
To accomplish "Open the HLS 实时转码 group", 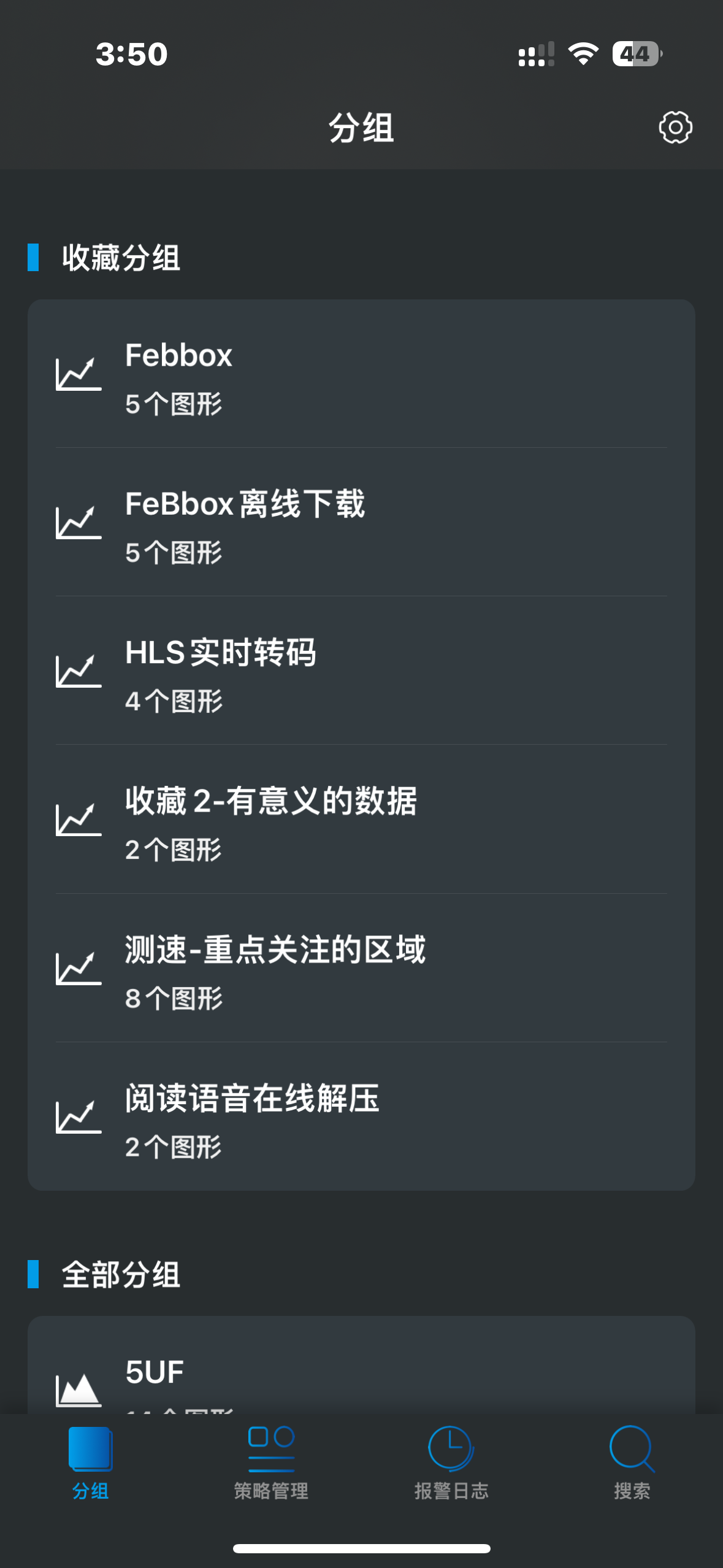I will click(361, 671).
